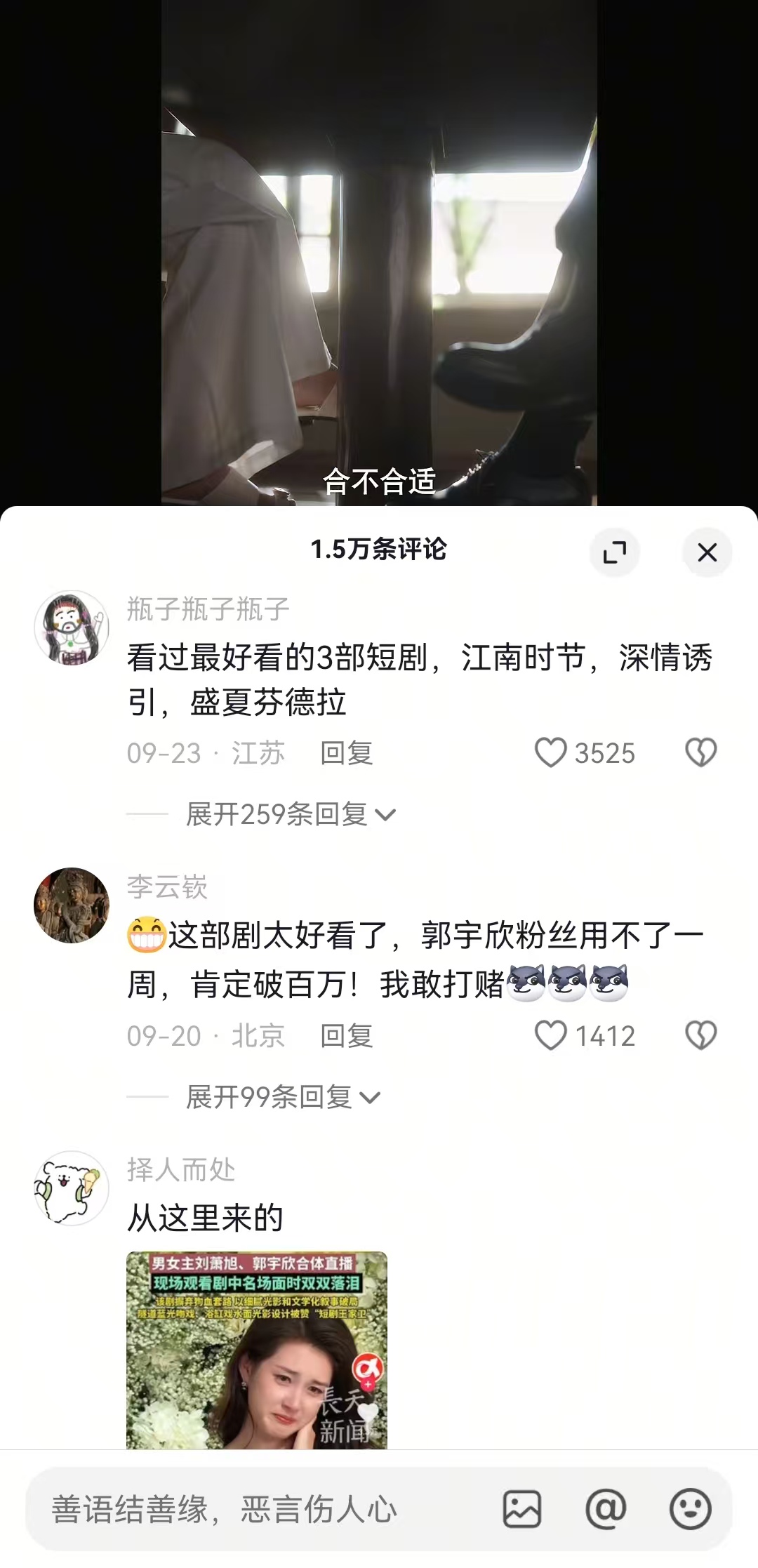The image size is (758, 1568).
Task: Attach a picture to comment
Action: click(522, 1509)
